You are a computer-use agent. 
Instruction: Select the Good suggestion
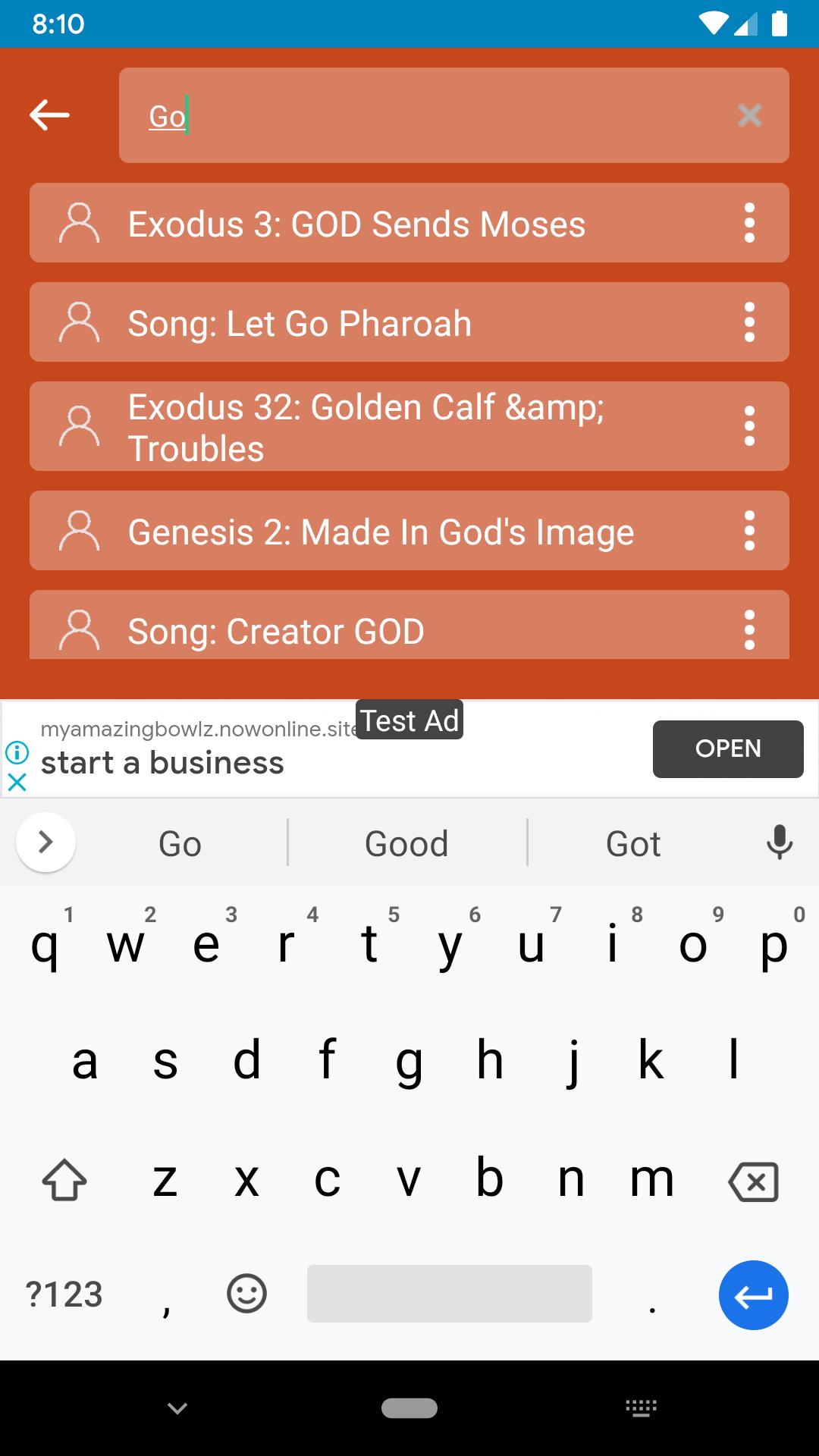click(406, 842)
